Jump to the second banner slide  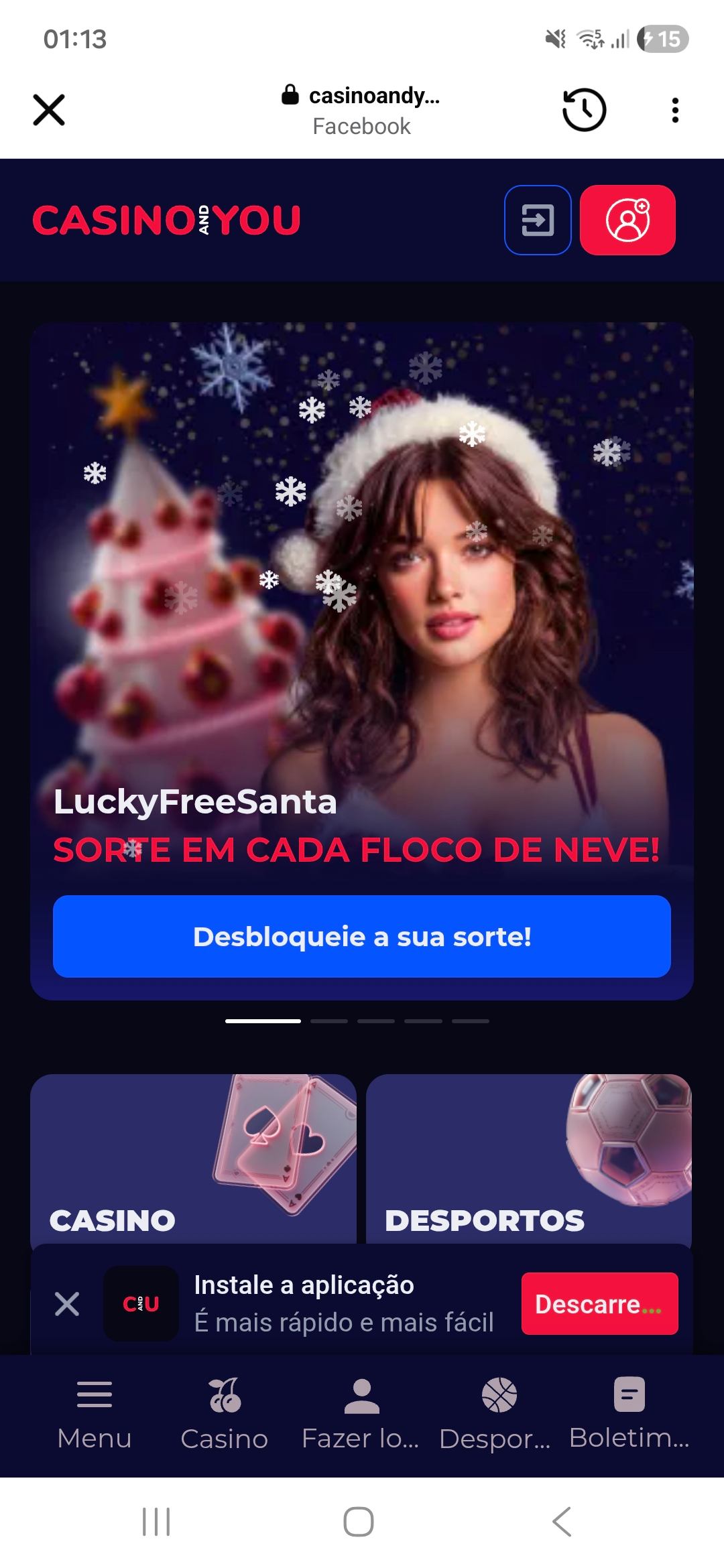[x=329, y=1021]
